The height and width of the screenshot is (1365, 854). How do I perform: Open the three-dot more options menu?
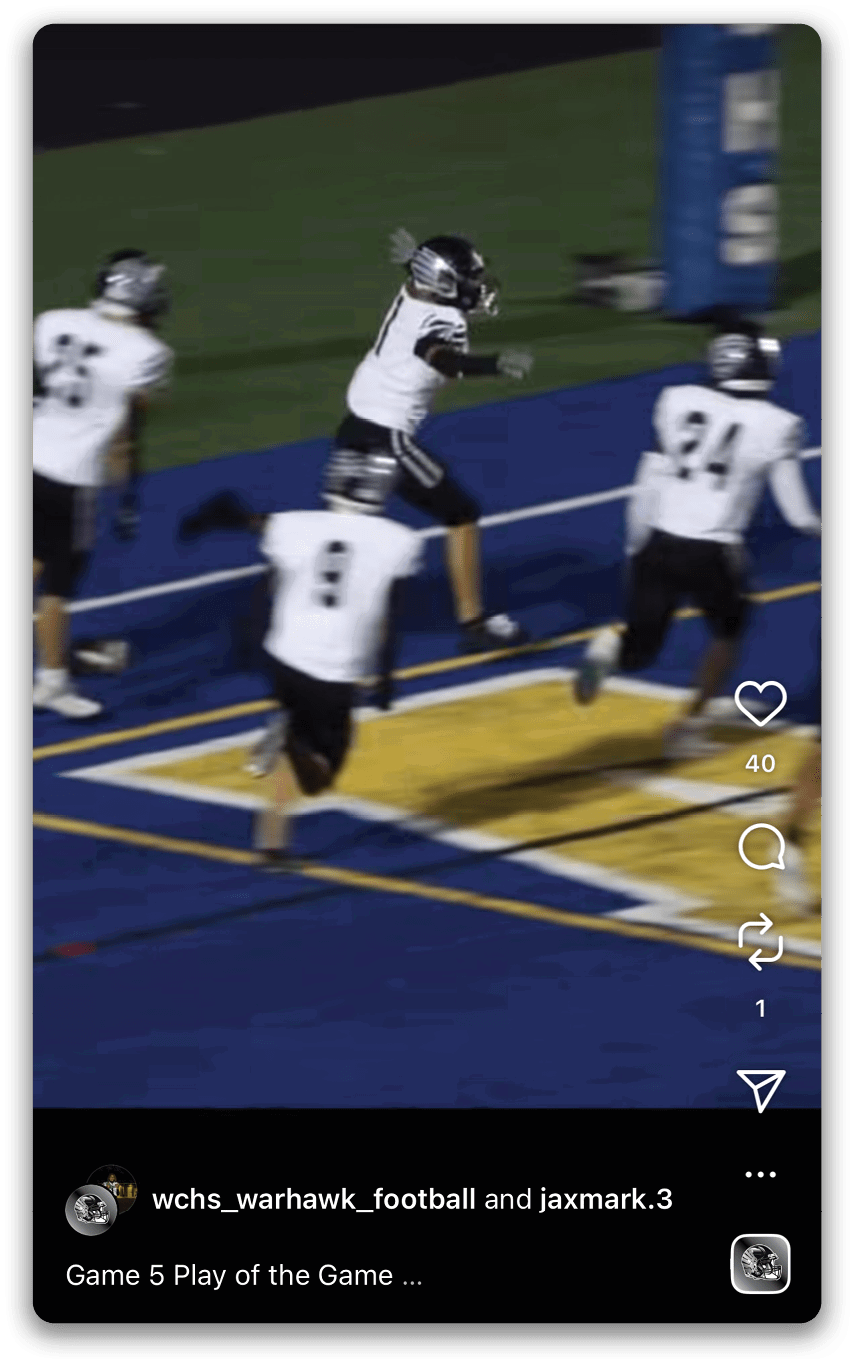click(760, 1175)
